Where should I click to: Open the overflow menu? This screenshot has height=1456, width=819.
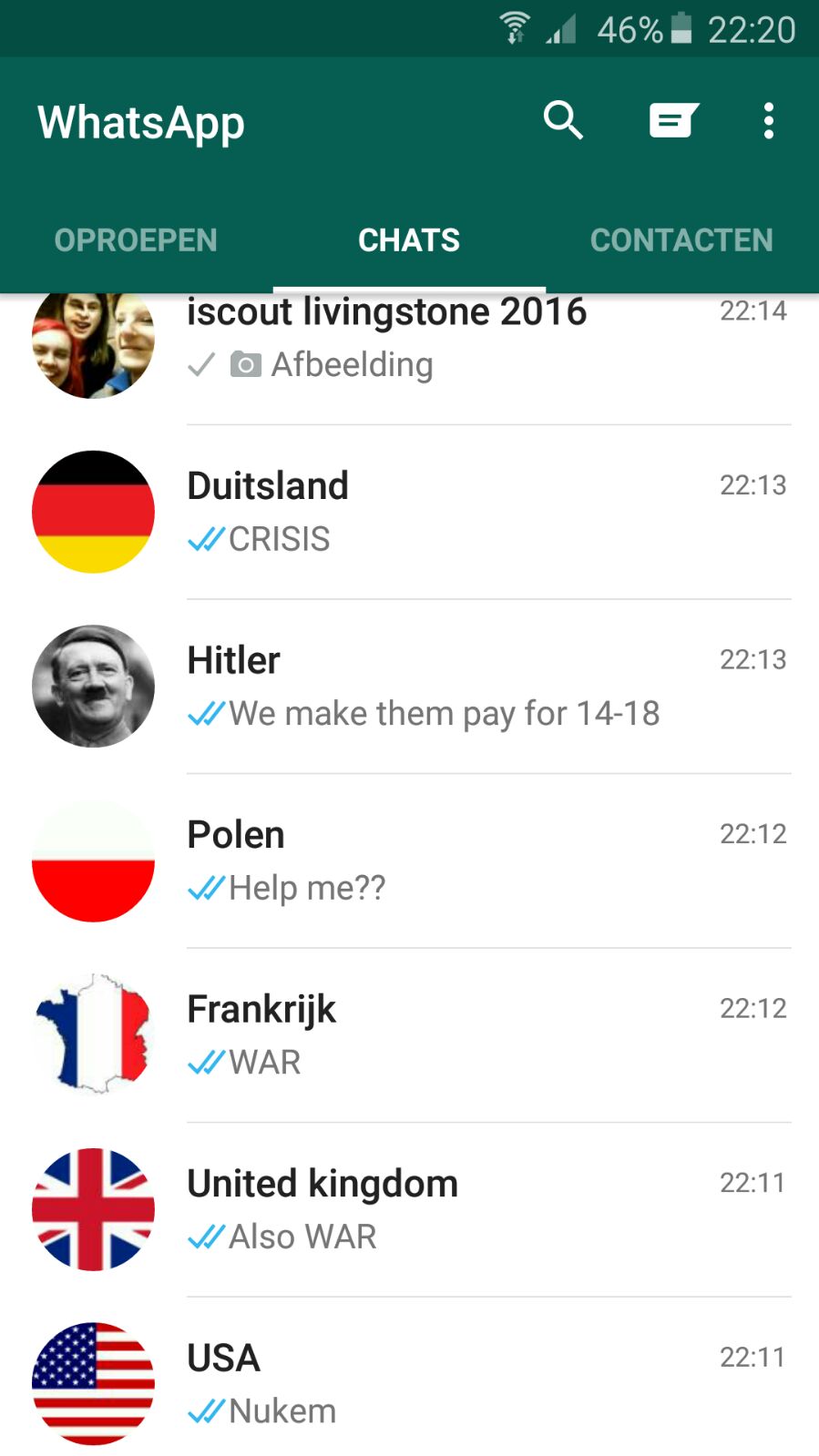click(769, 120)
